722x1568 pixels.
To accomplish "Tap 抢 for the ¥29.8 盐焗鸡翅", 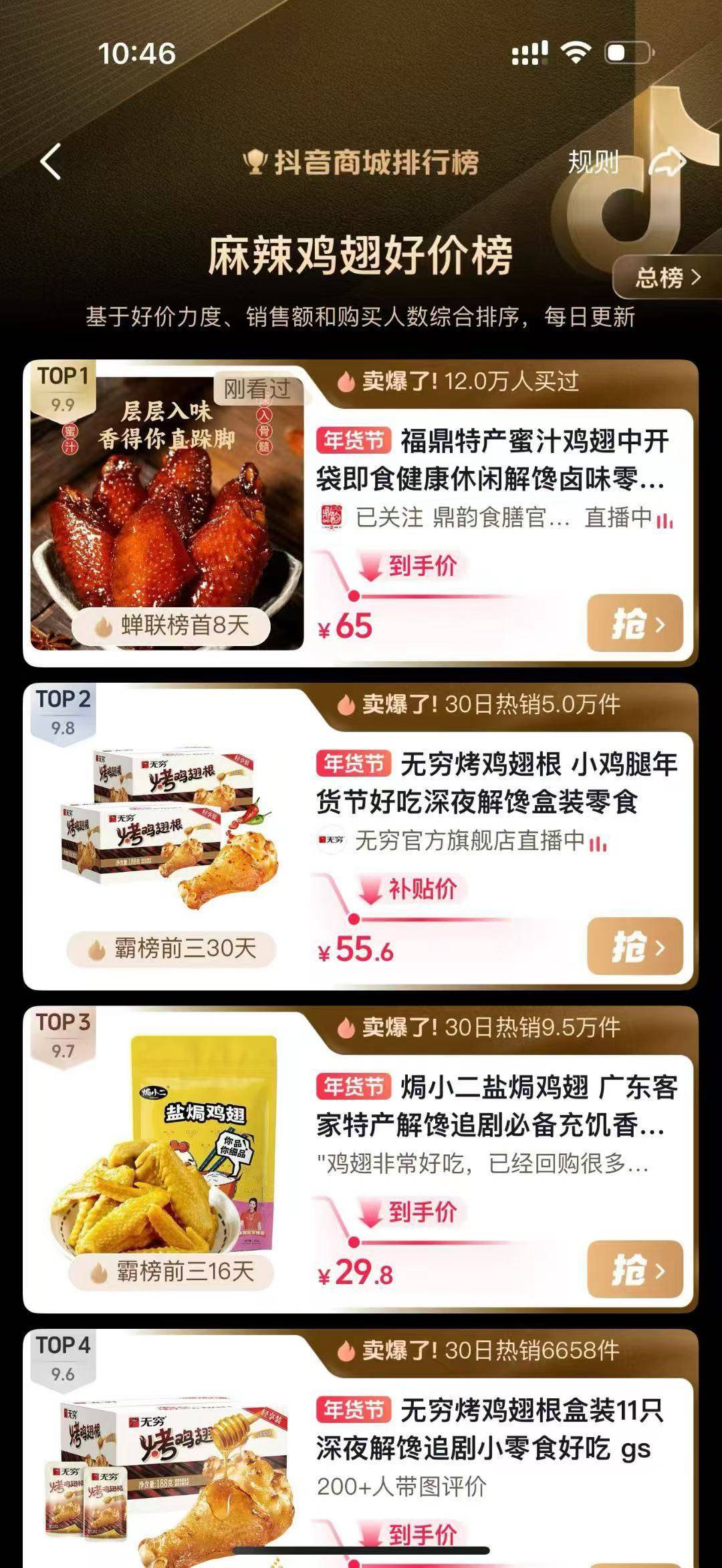I will tap(635, 1269).
